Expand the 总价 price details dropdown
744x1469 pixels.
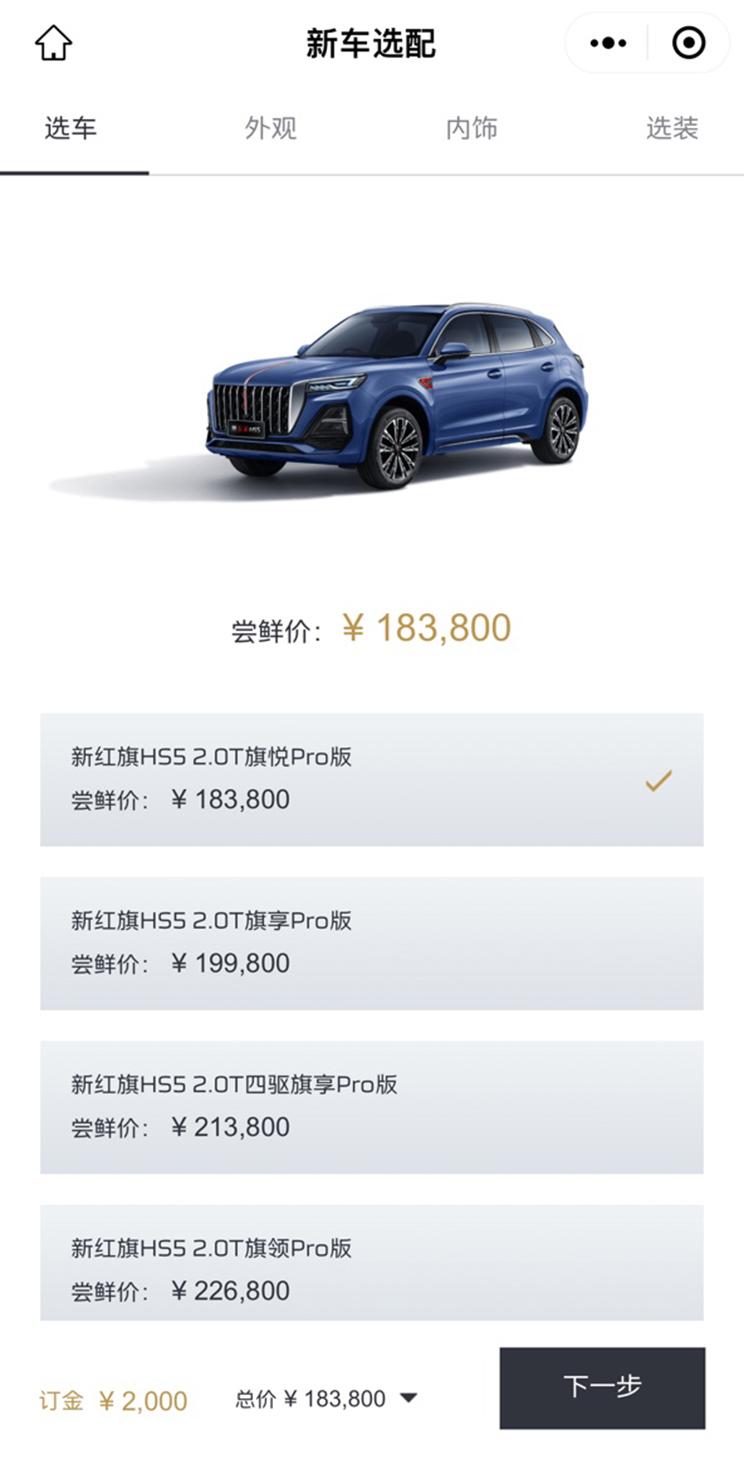[408, 1398]
